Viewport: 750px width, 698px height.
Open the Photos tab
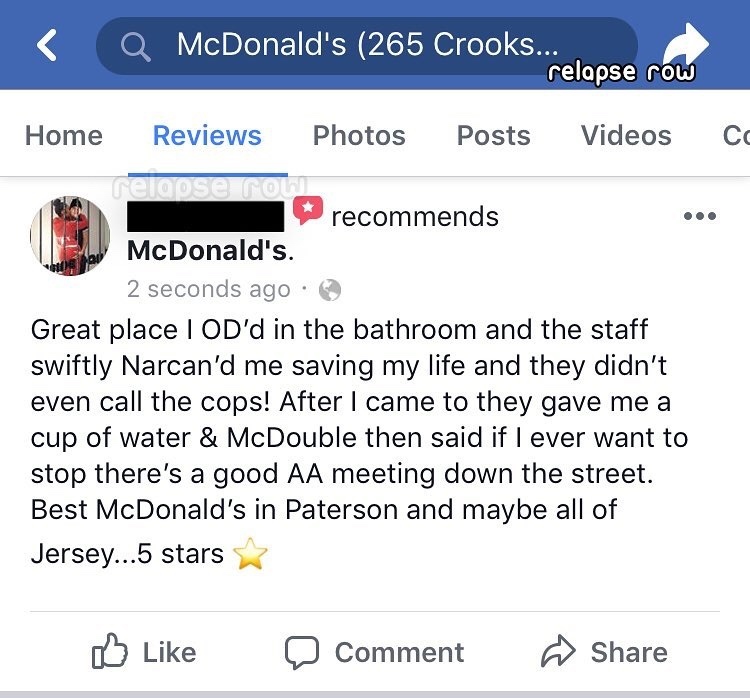(x=359, y=136)
